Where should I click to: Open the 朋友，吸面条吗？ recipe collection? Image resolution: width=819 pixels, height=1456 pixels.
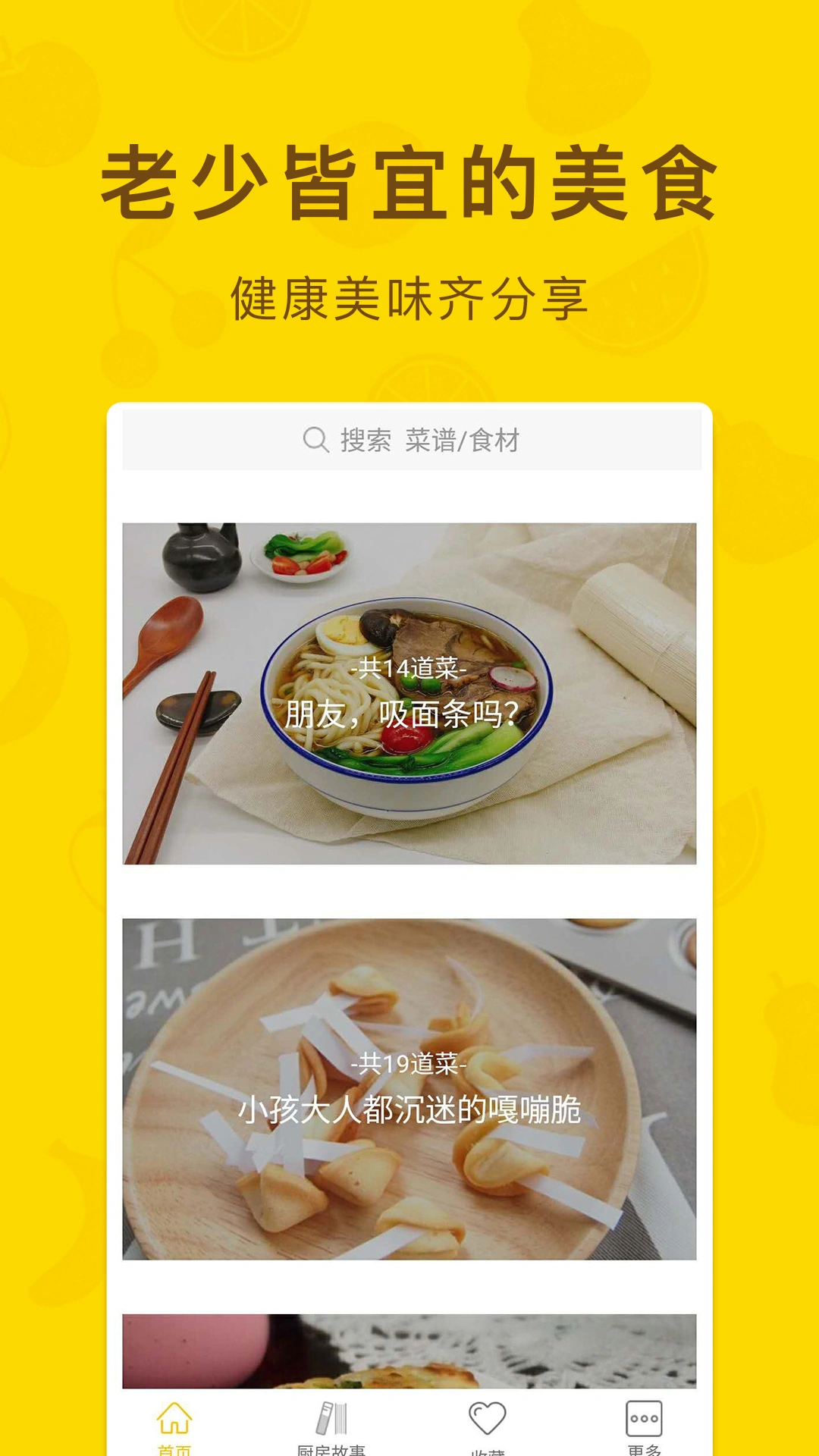[409, 713]
